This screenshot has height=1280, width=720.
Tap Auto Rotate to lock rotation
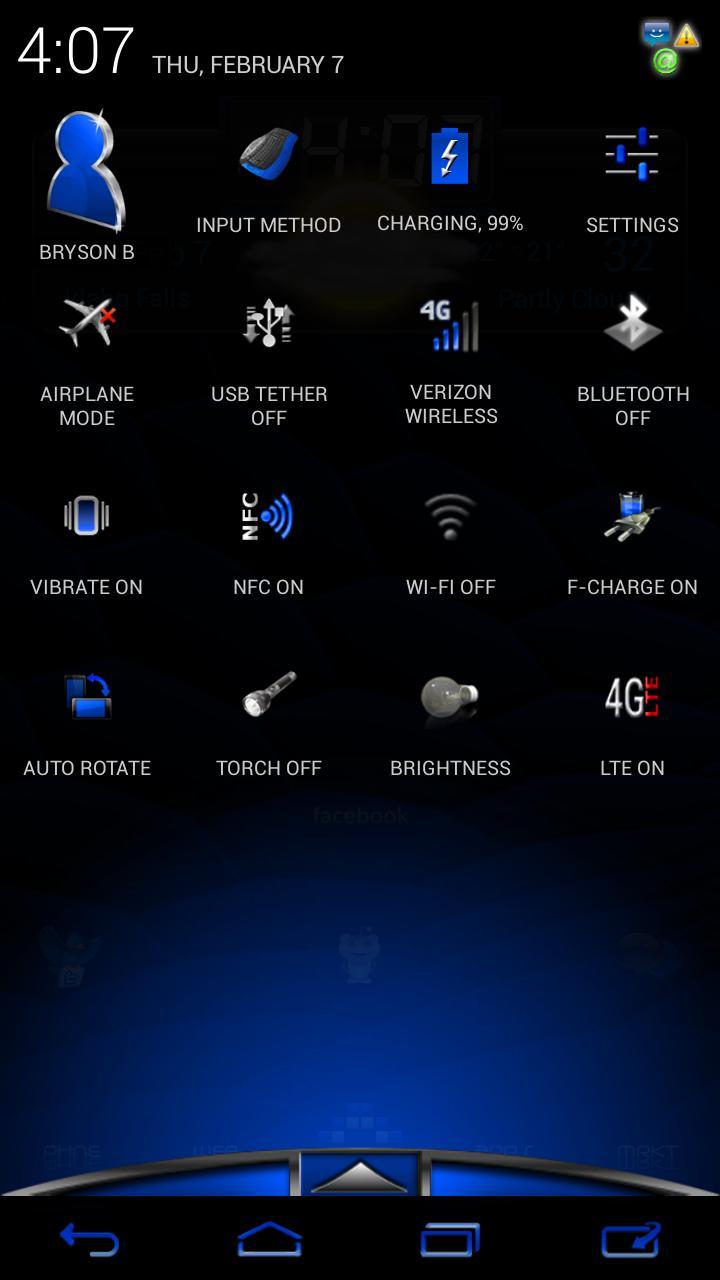pos(87,698)
